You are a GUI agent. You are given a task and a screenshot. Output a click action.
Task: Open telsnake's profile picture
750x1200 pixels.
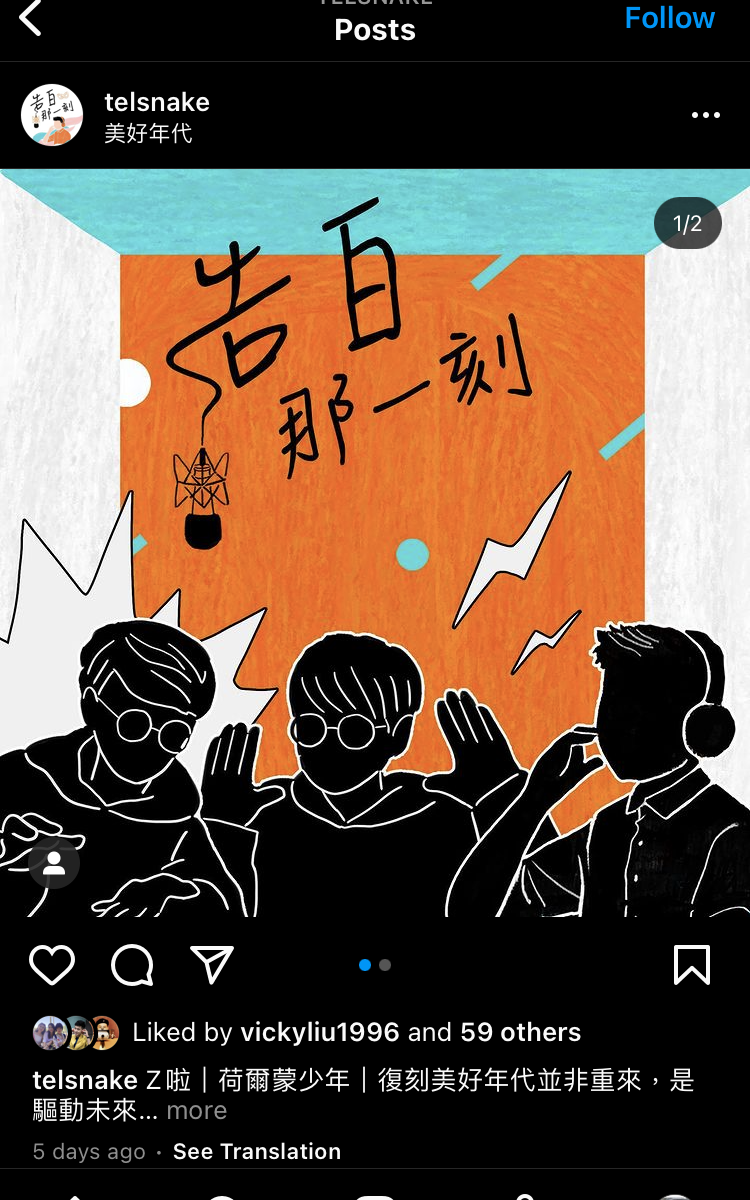tap(52, 115)
